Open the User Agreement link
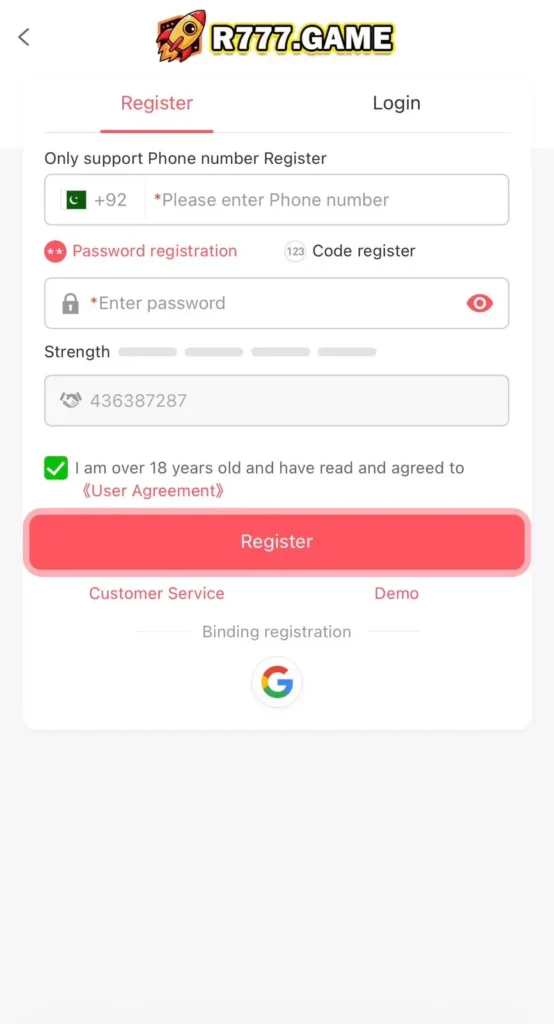Screen dimensions: 554x1024 [154, 491]
